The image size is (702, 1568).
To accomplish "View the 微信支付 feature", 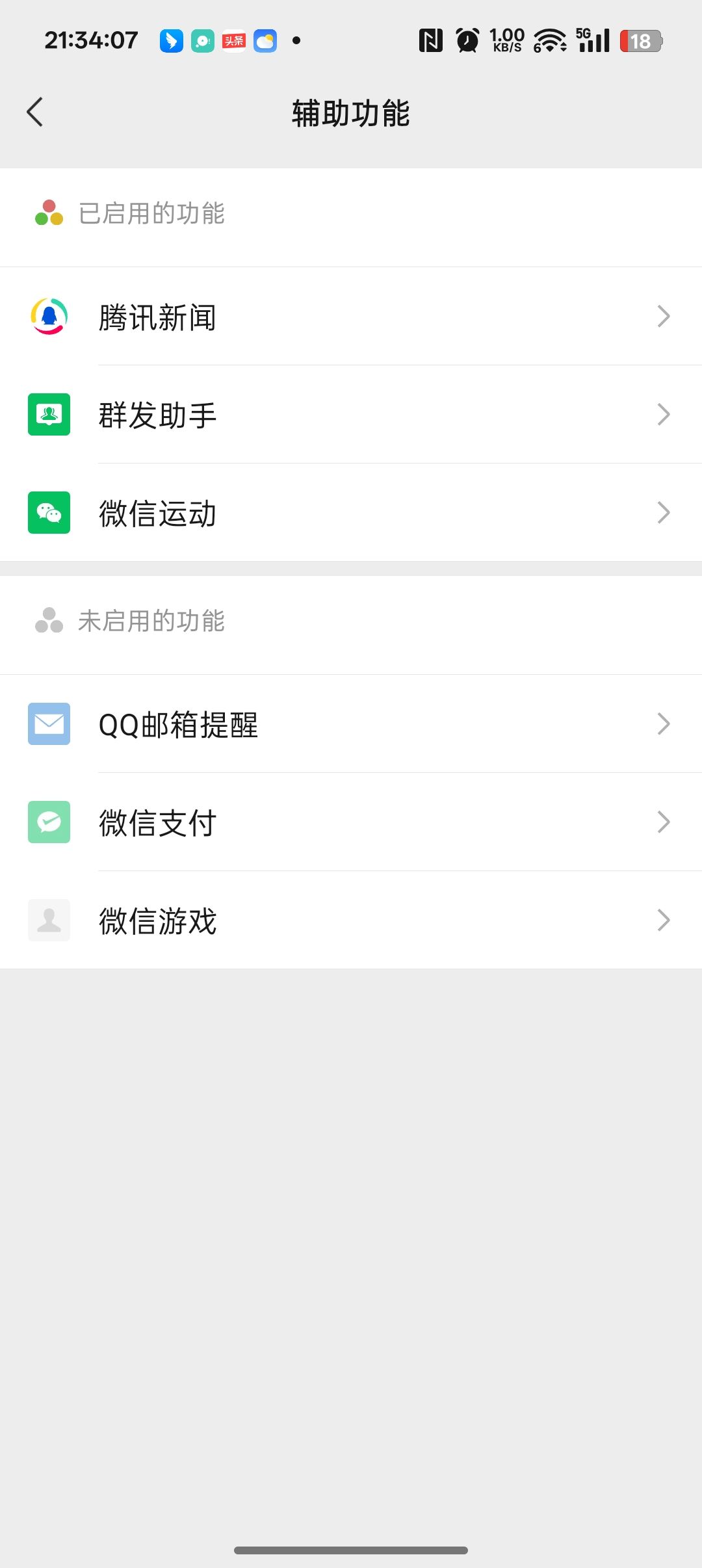I will 351,822.
